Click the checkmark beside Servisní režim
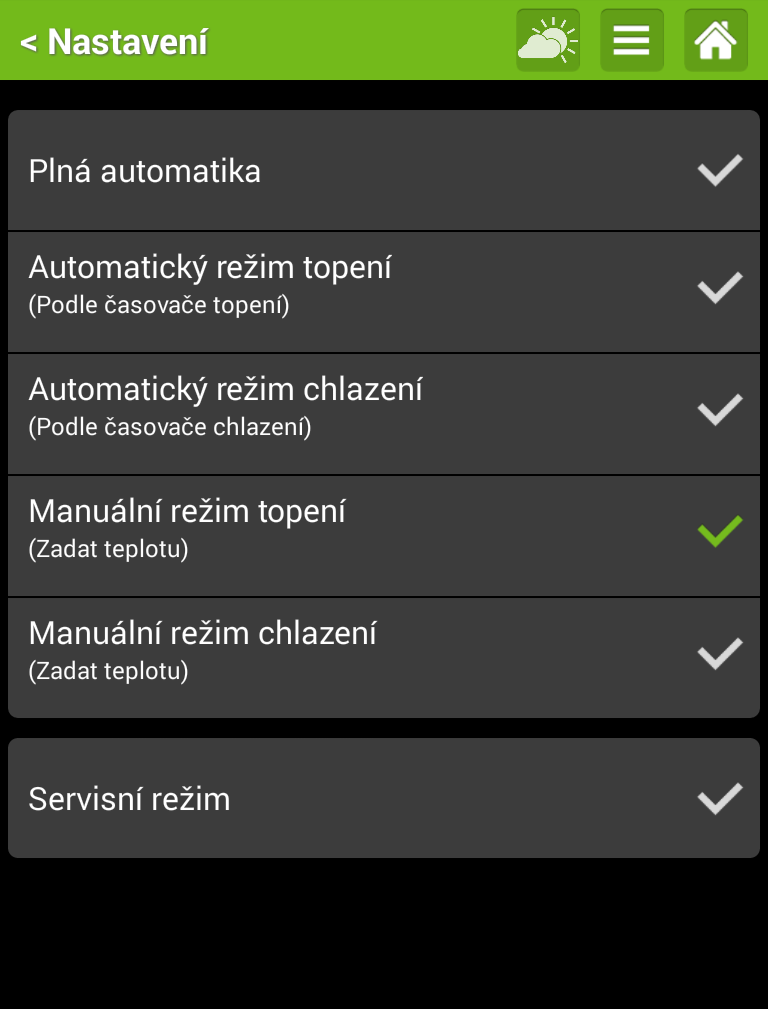 [718, 798]
